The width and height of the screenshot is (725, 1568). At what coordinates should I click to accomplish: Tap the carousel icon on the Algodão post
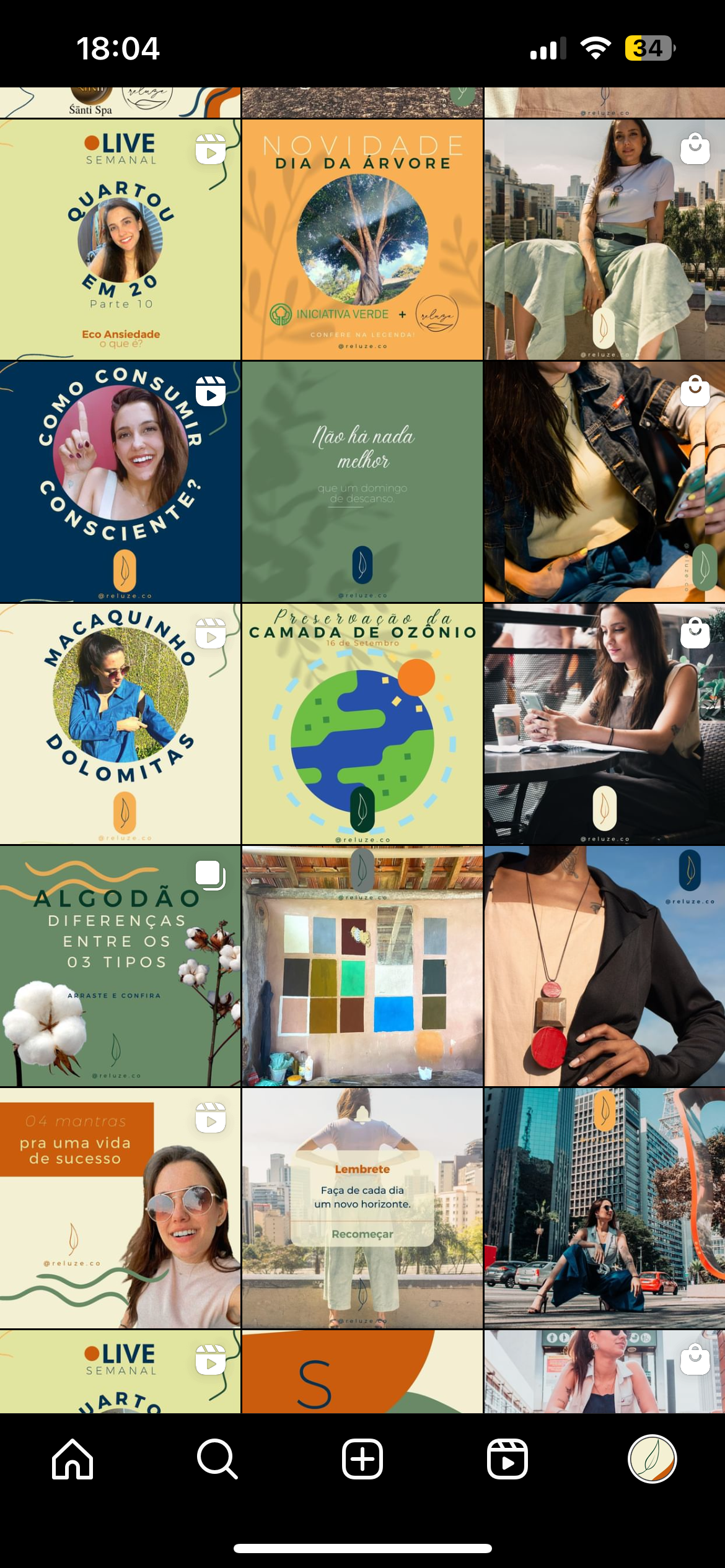point(211,875)
